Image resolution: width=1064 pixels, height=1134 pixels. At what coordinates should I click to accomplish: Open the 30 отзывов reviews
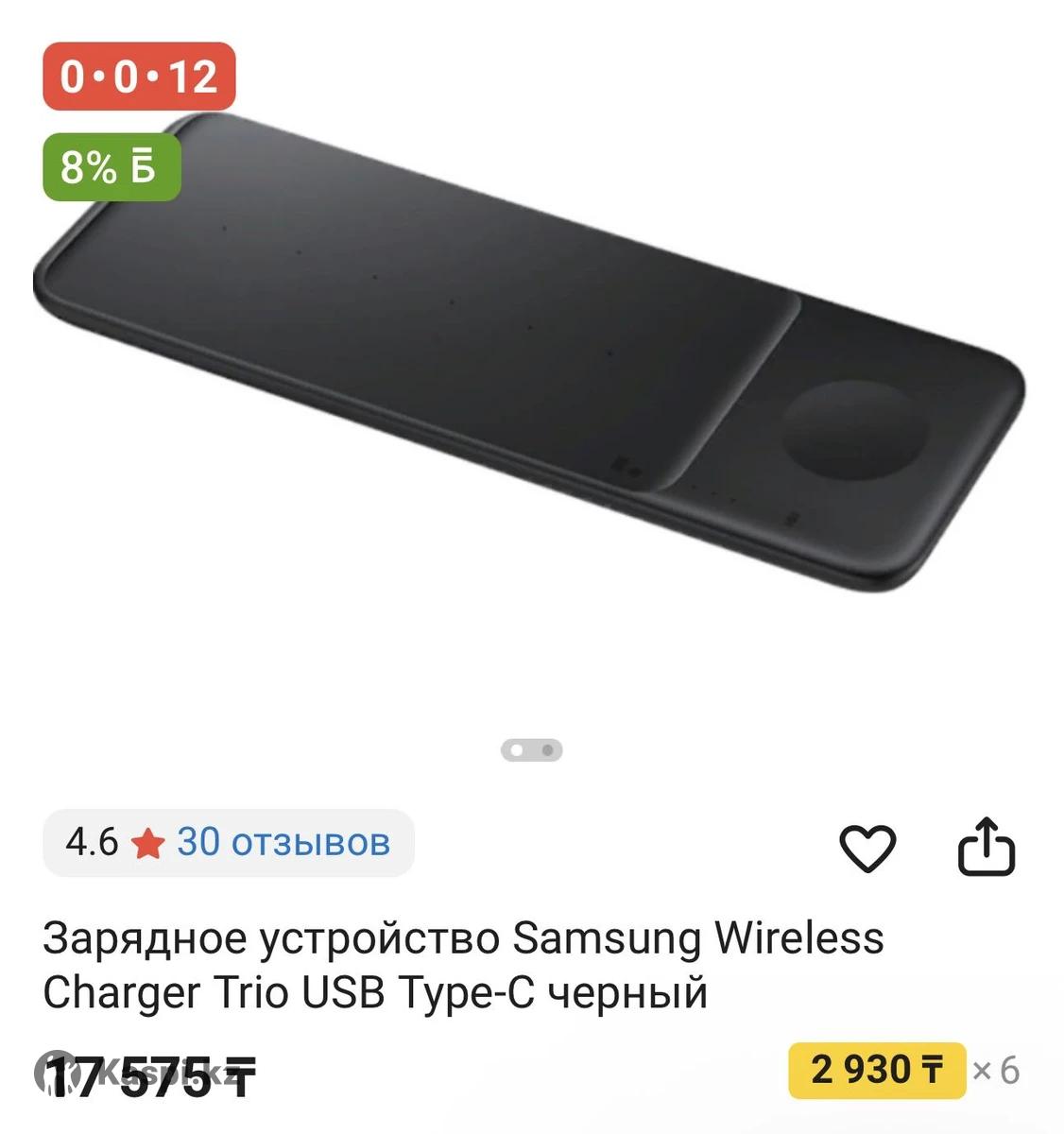[x=283, y=841]
